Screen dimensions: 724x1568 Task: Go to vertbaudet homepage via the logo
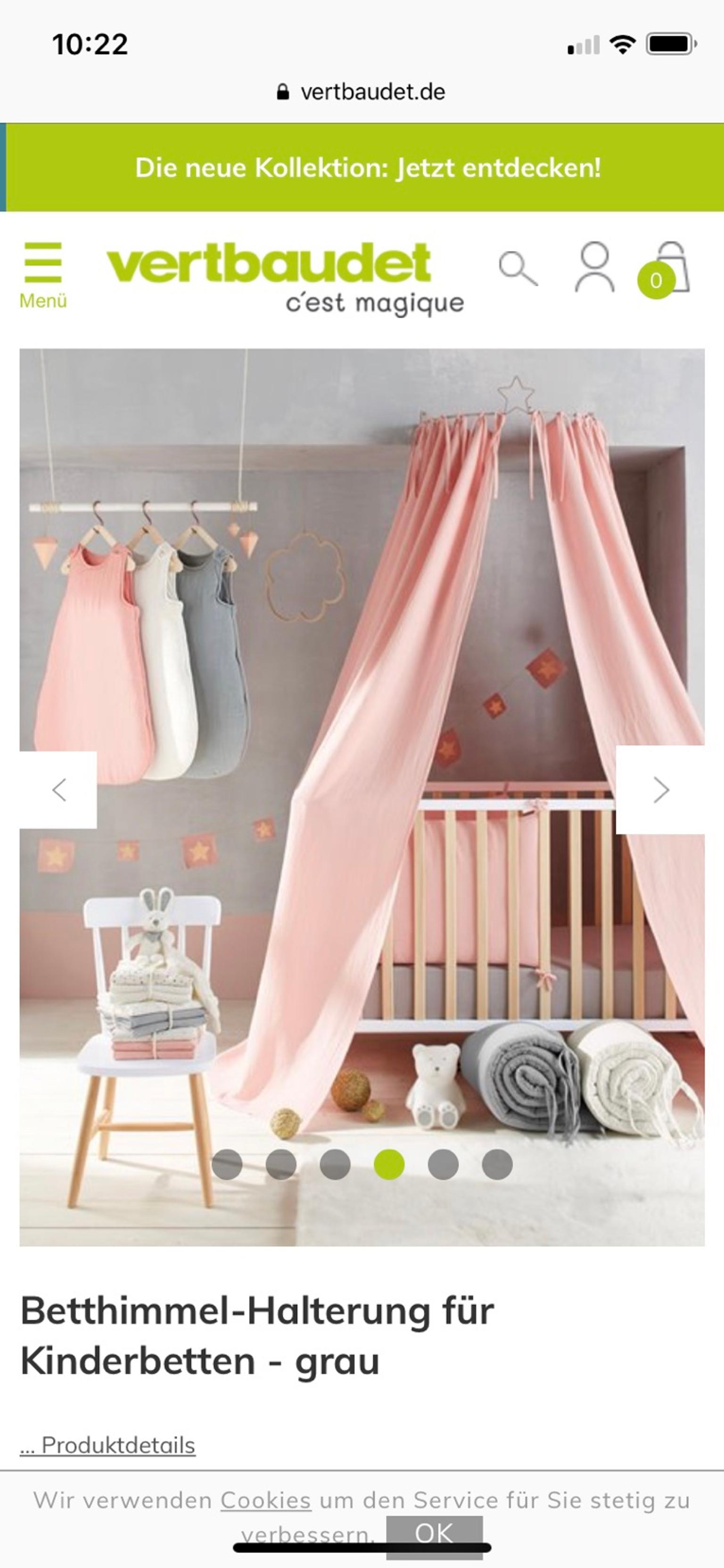(x=284, y=277)
